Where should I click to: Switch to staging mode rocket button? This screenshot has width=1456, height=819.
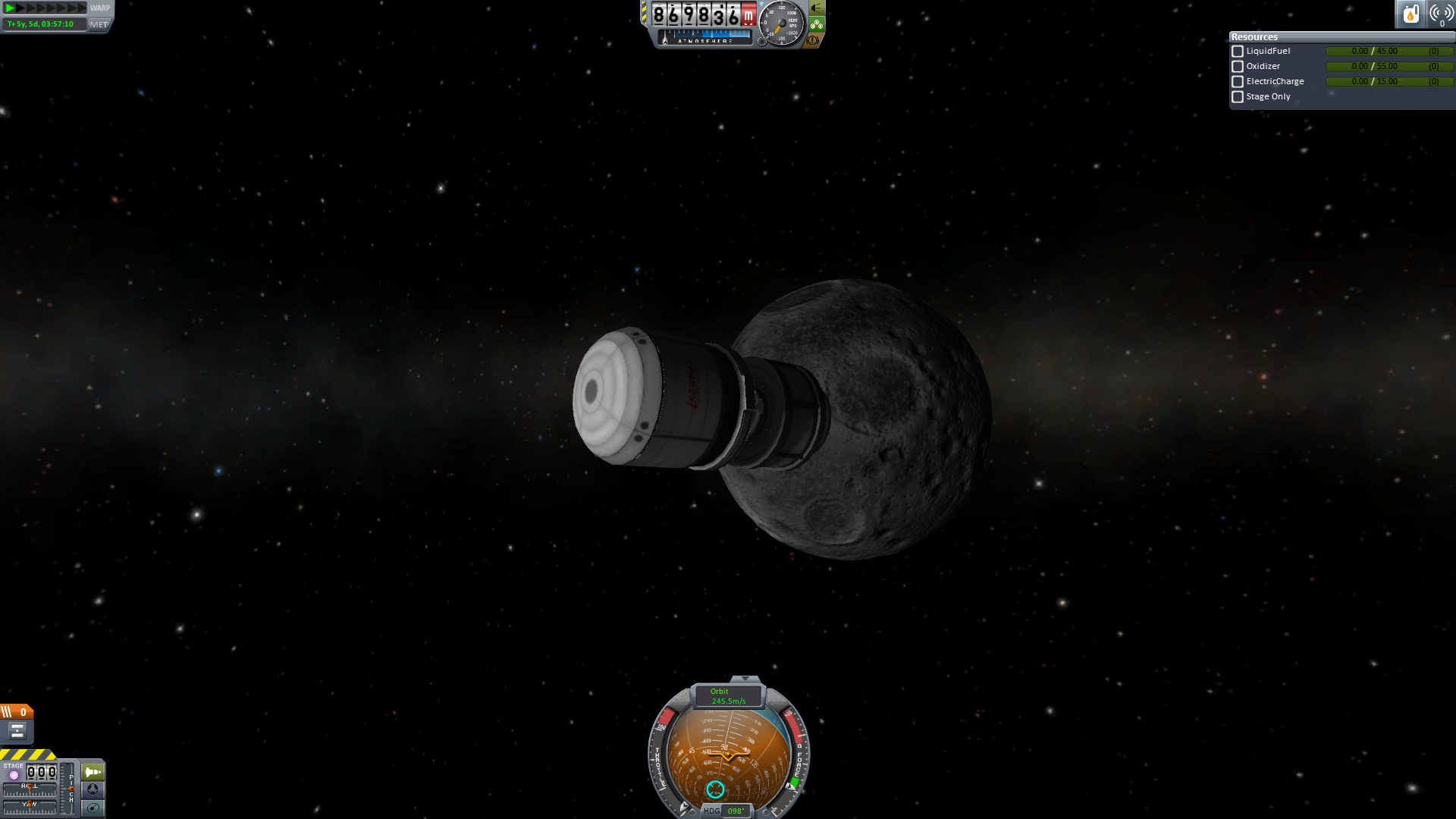coord(93,772)
